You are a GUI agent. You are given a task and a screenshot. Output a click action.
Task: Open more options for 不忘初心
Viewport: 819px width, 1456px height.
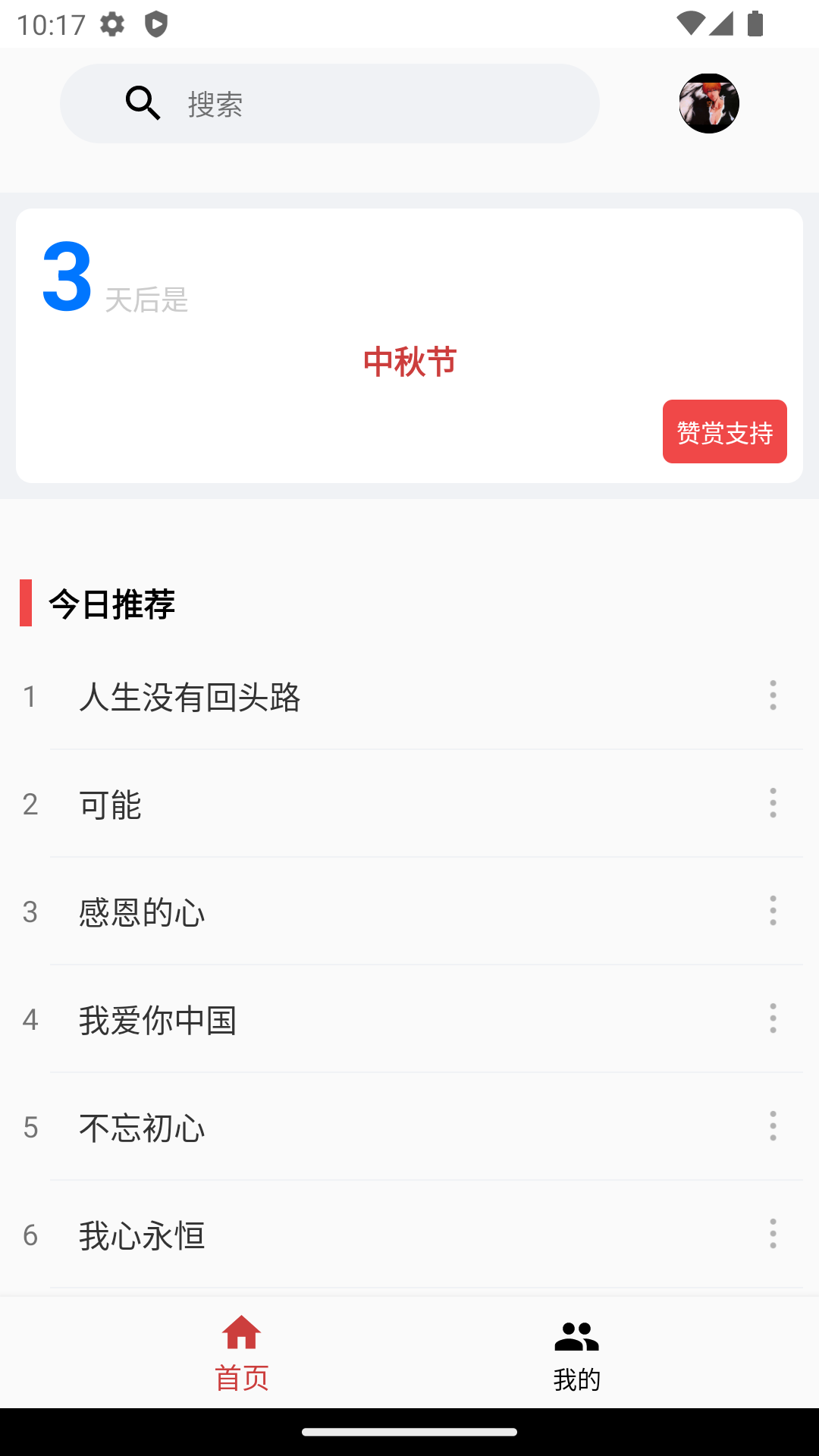[x=773, y=1126]
